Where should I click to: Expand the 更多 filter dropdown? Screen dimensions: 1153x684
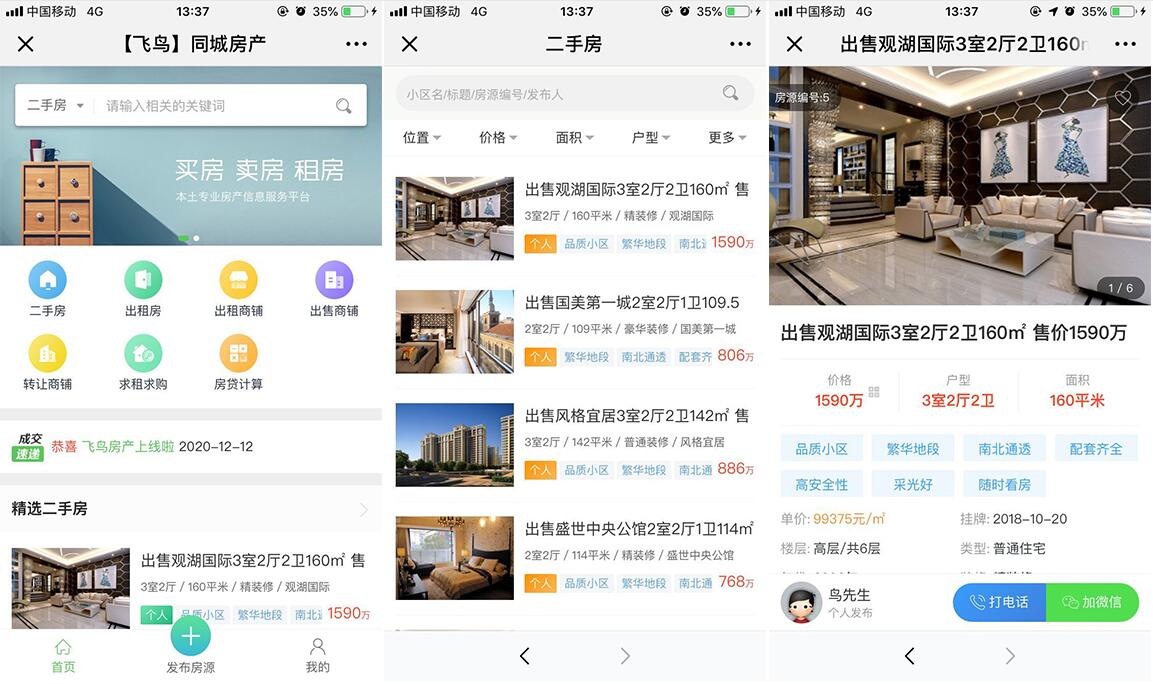(x=727, y=138)
